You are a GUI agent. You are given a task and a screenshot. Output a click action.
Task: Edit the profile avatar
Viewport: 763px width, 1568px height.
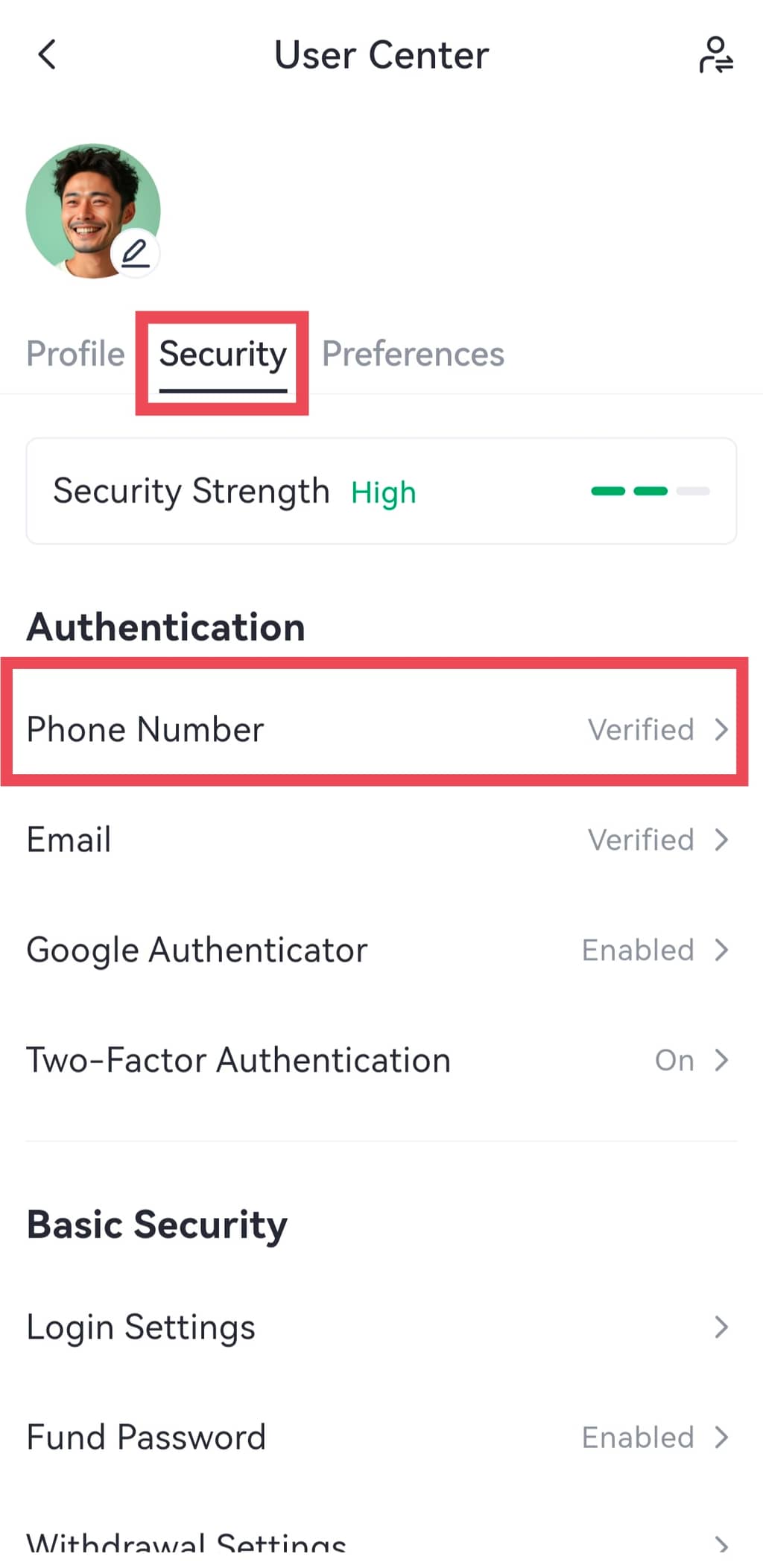click(x=136, y=254)
